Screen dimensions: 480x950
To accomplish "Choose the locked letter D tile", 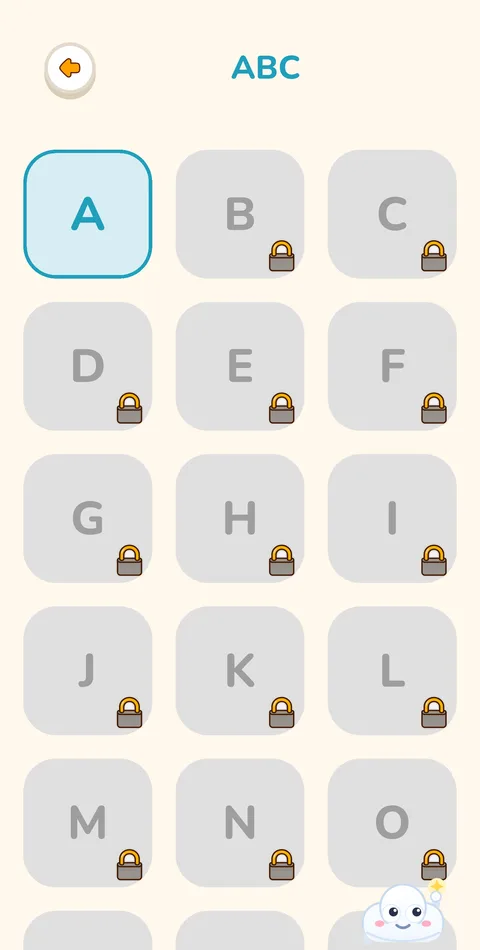I will (x=88, y=366).
